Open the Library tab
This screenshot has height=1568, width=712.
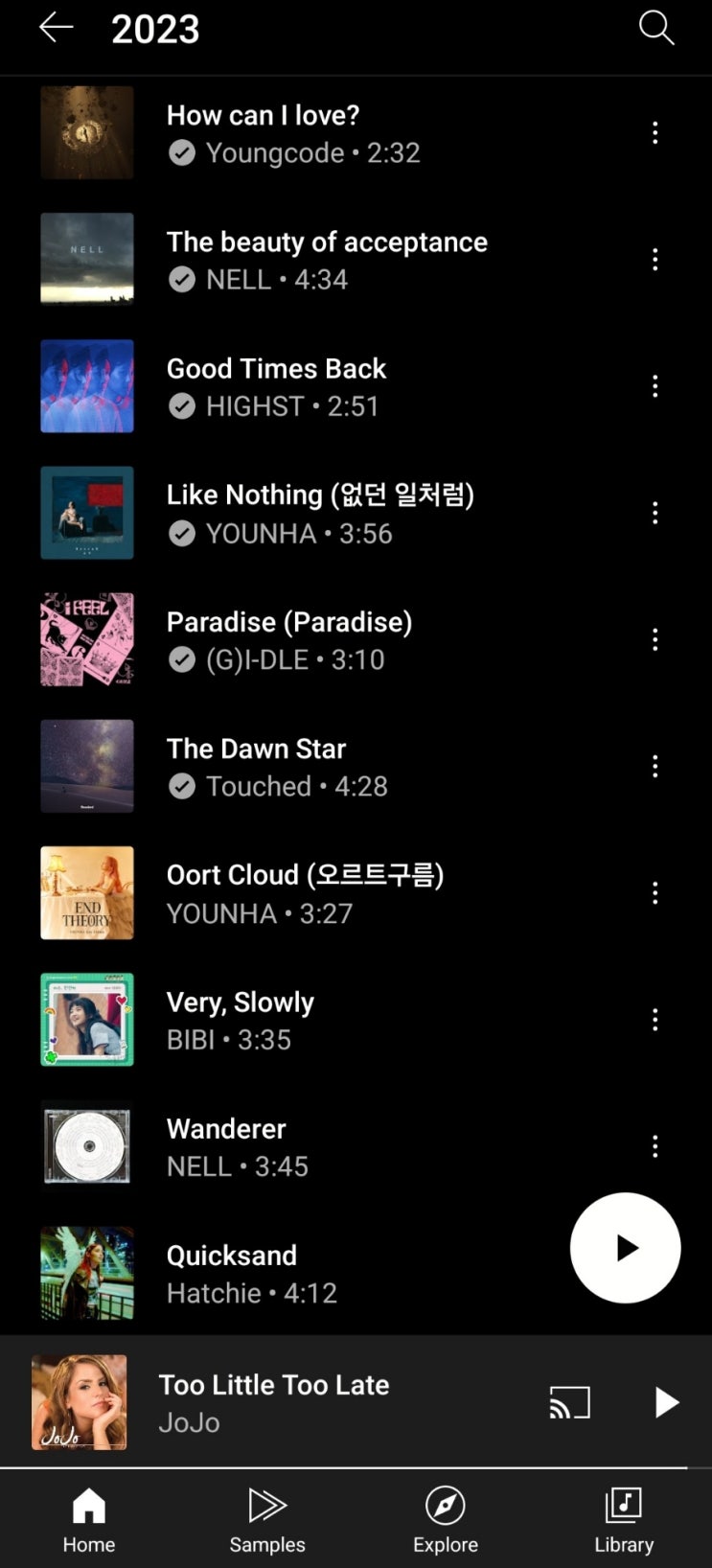[x=624, y=1520]
